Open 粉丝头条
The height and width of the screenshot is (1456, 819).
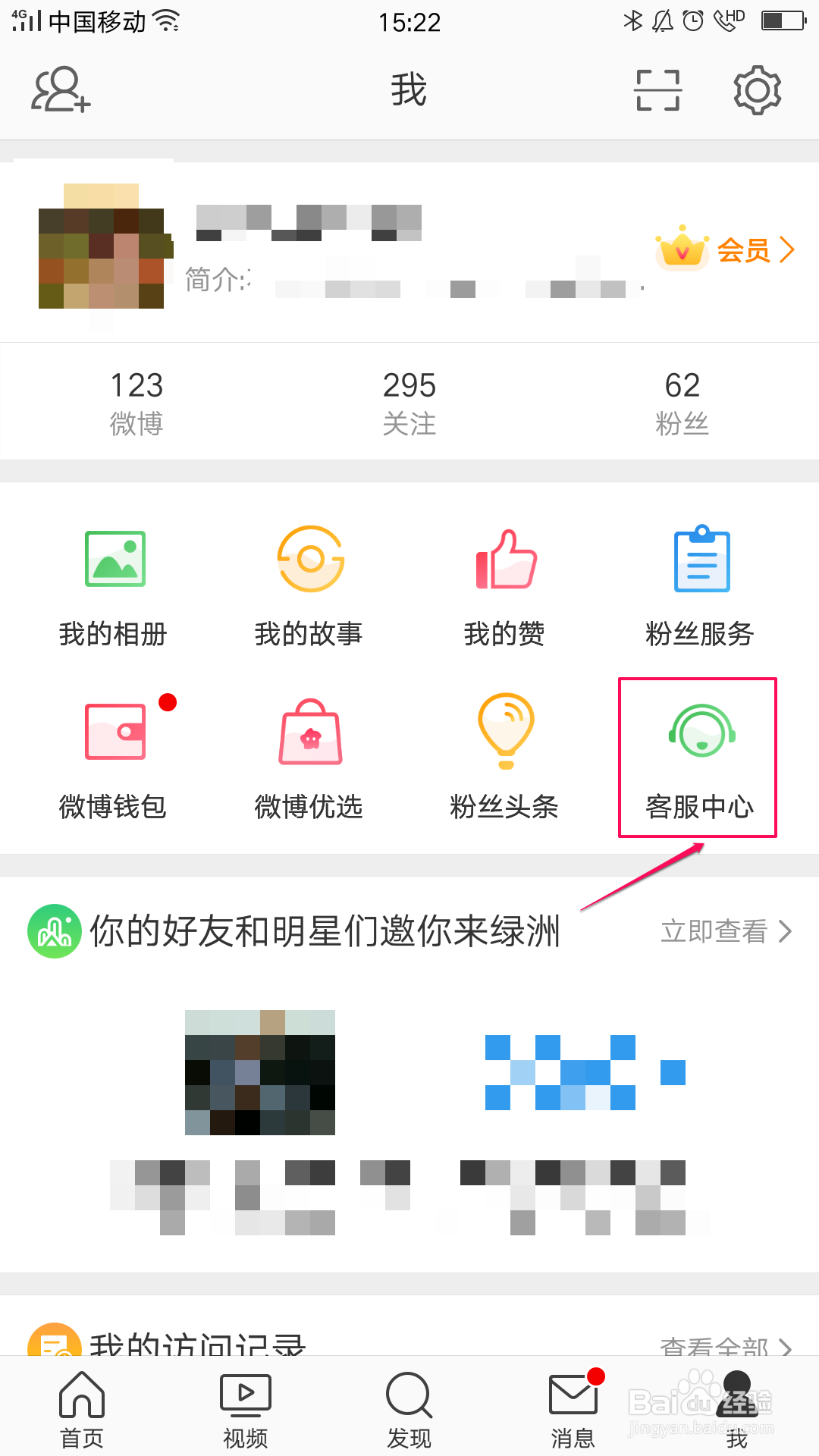pos(505,758)
